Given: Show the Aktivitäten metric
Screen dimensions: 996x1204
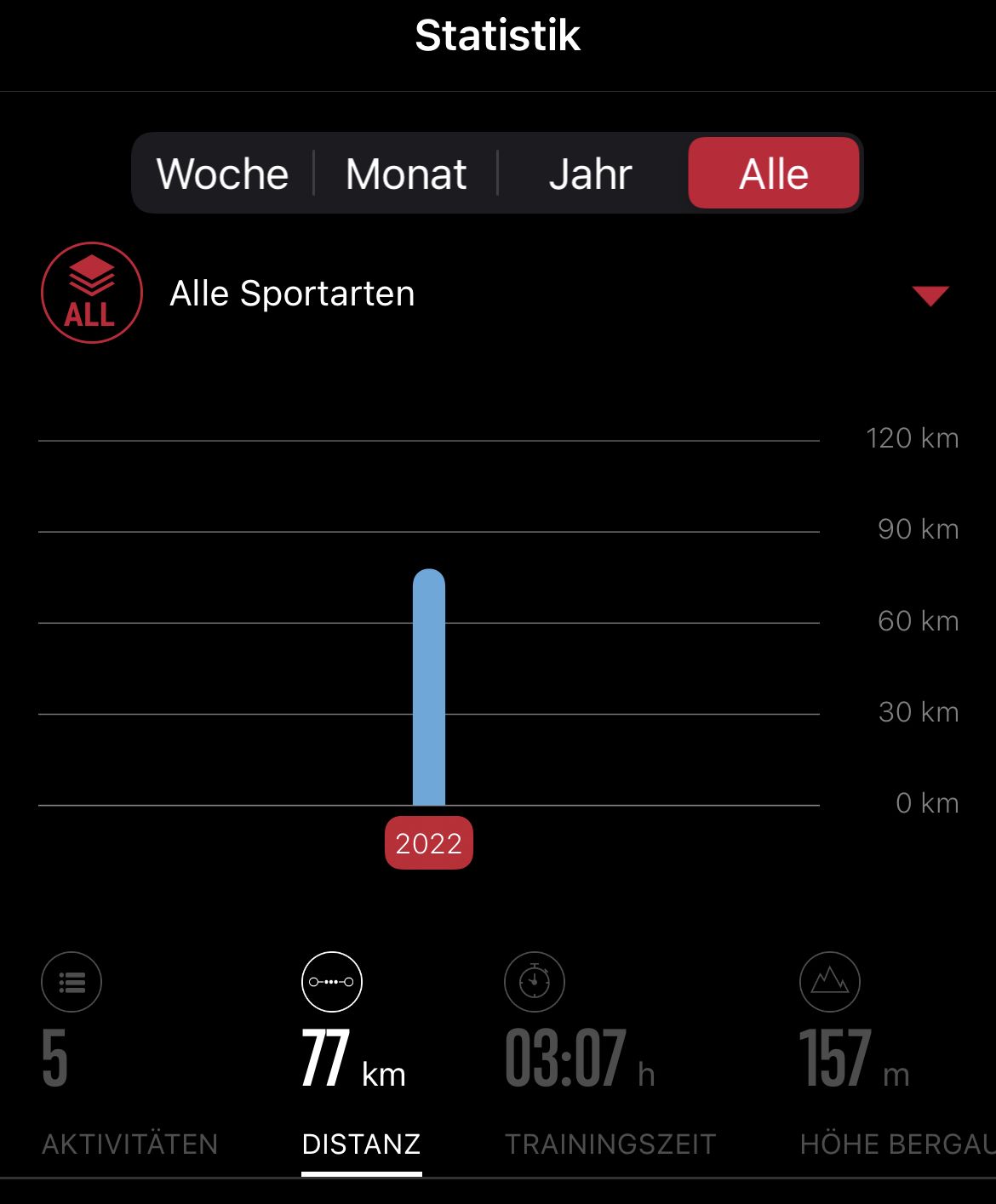Looking at the screenshot, I should 129,1055.
